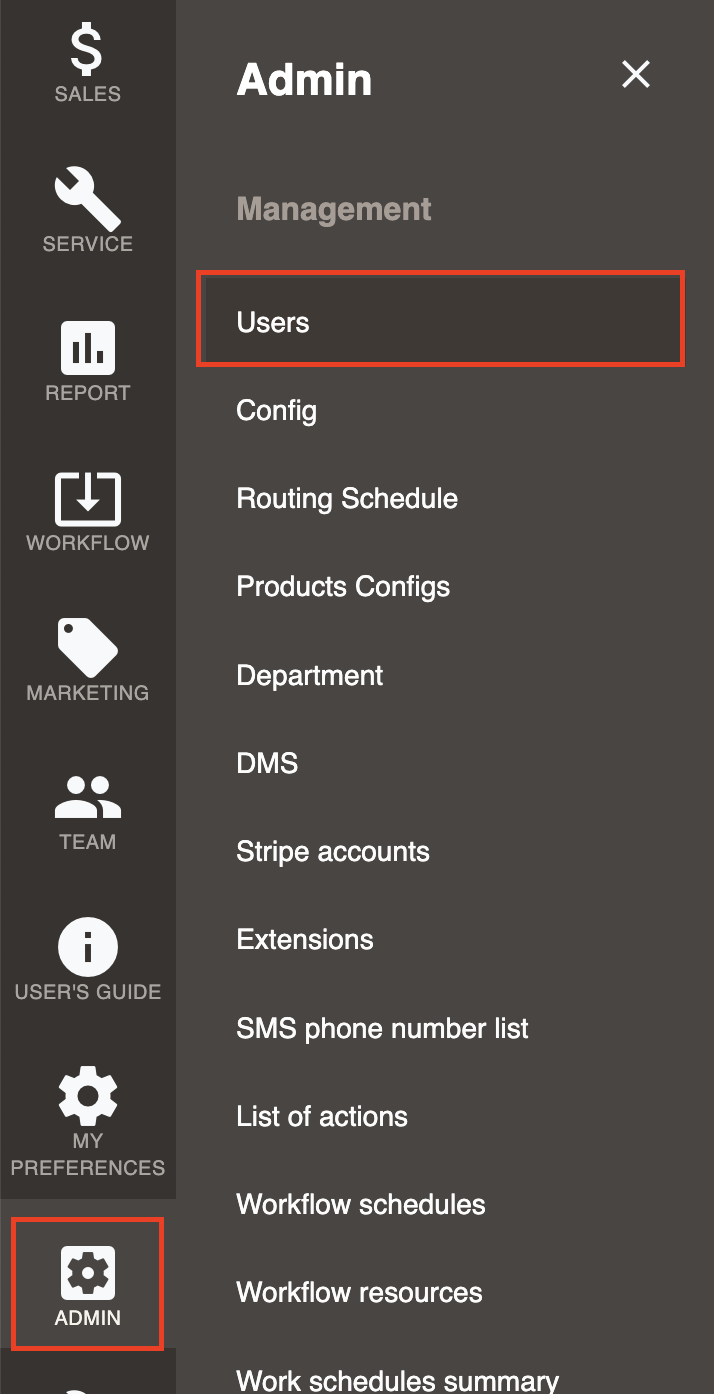Open Products Configs
The image size is (714, 1394).
343,587
